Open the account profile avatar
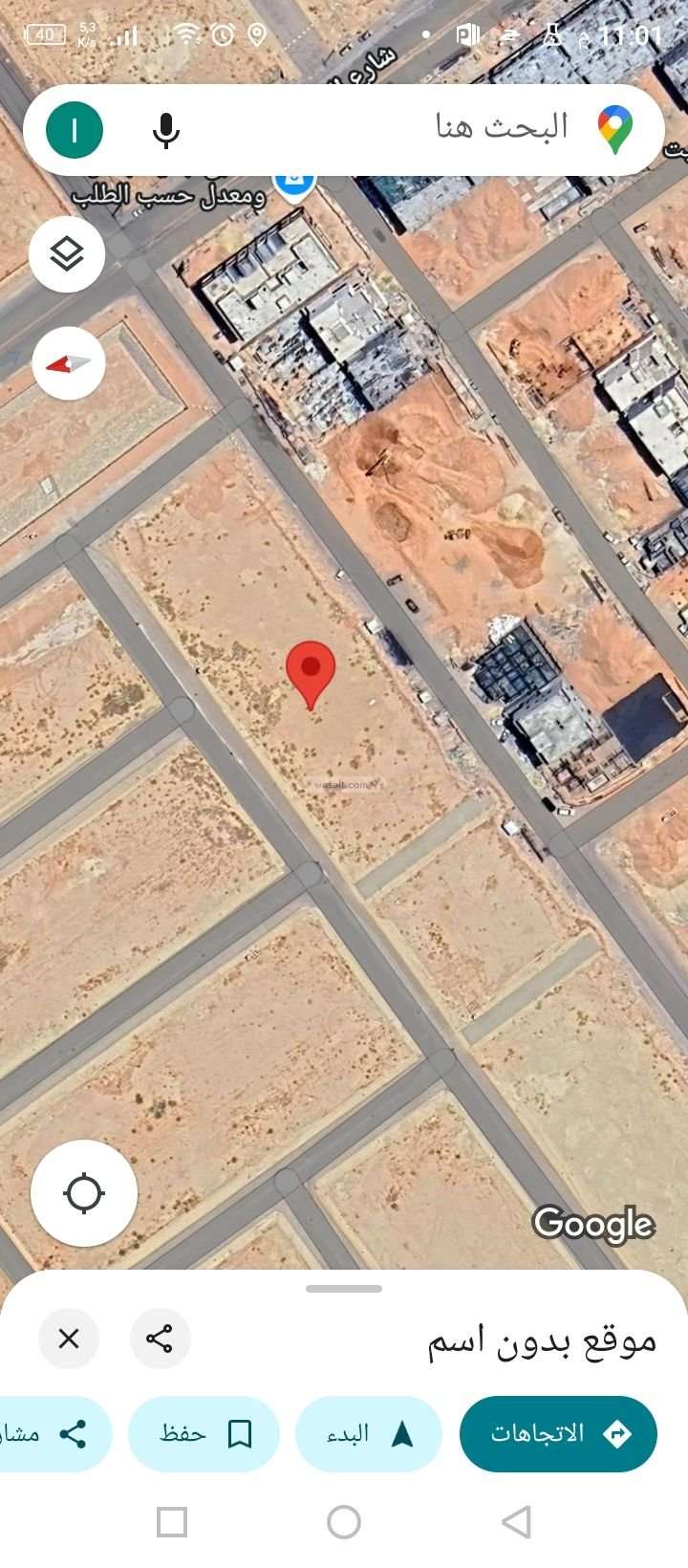Image resolution: width=688 pixels, height=1568 pixels. click(75, 130)
